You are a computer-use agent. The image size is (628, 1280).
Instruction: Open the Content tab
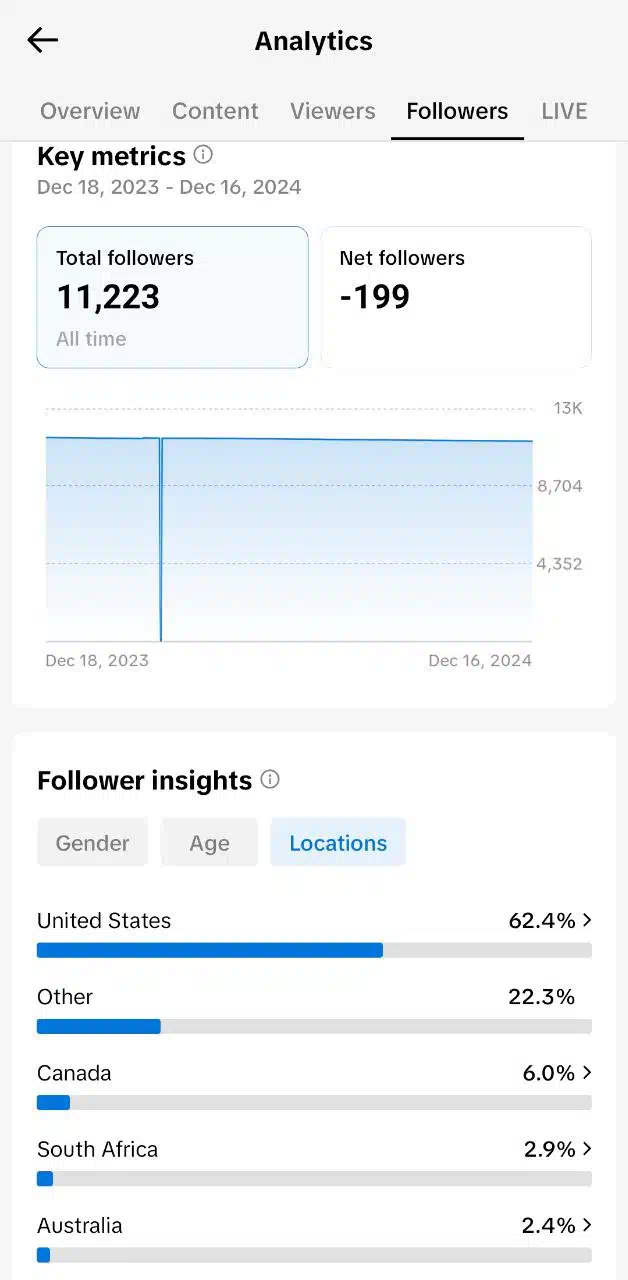(215, 111)
